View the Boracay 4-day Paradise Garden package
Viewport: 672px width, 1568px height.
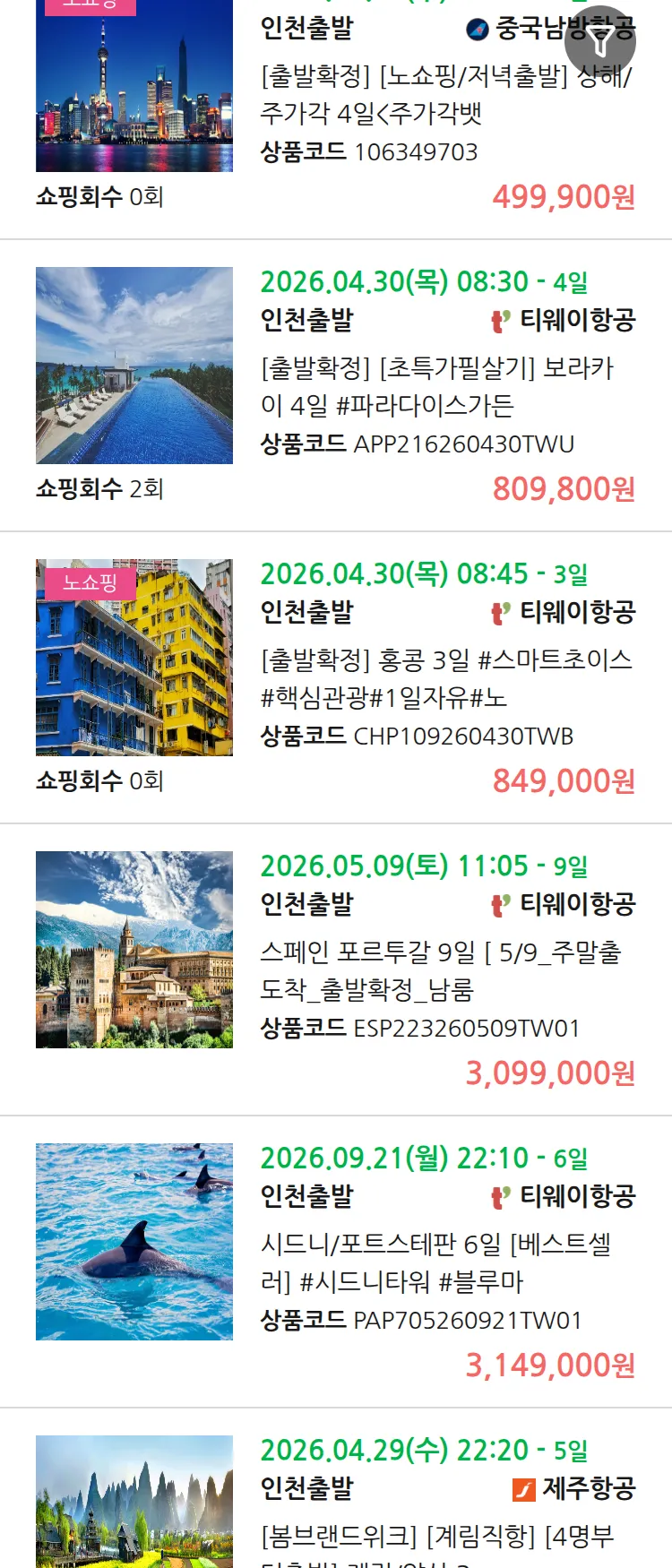click(x=436, y=387)
